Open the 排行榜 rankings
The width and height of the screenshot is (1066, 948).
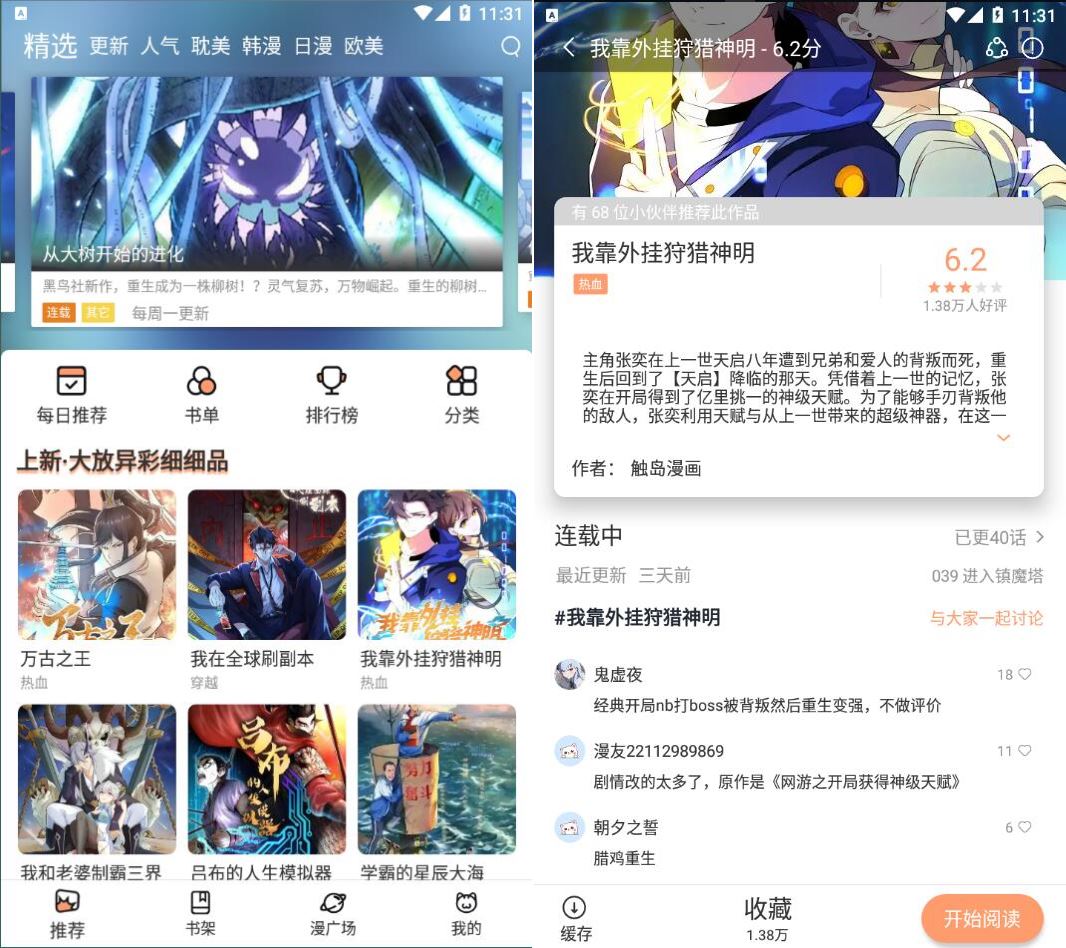[x=331, y=394]
